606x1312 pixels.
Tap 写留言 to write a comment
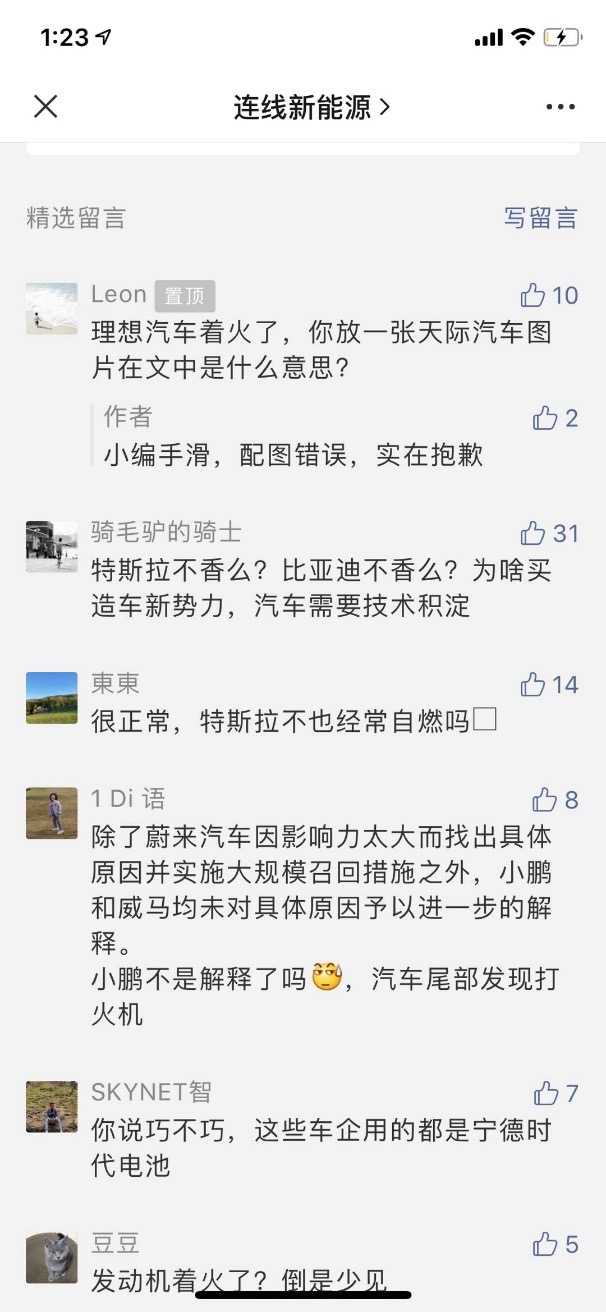tap(540, 218)
